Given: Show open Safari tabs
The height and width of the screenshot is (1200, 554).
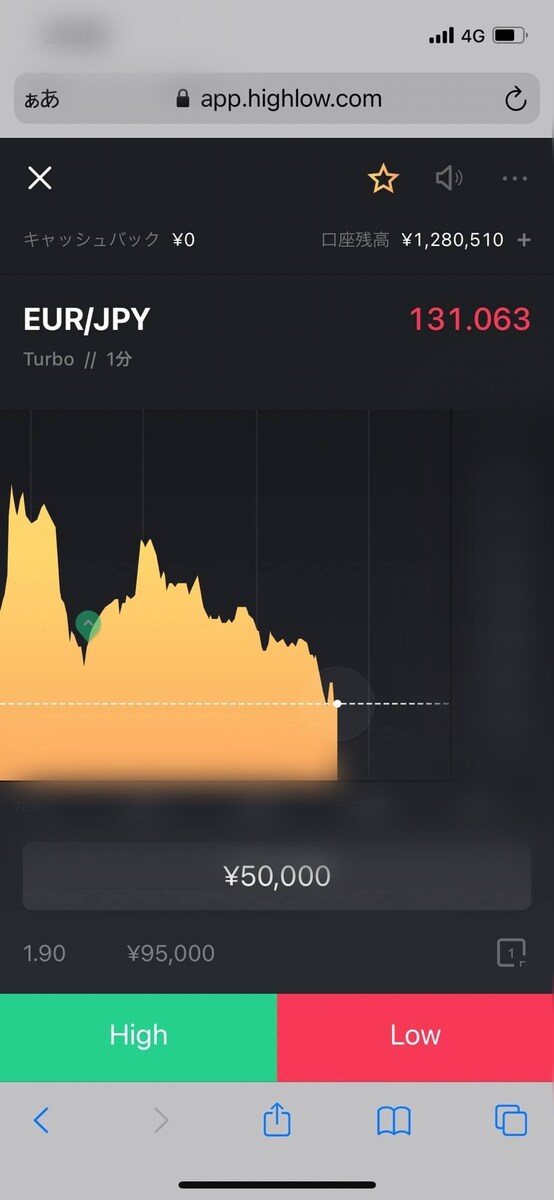Looking at the screenshot, I should (x=511, y=1121).
